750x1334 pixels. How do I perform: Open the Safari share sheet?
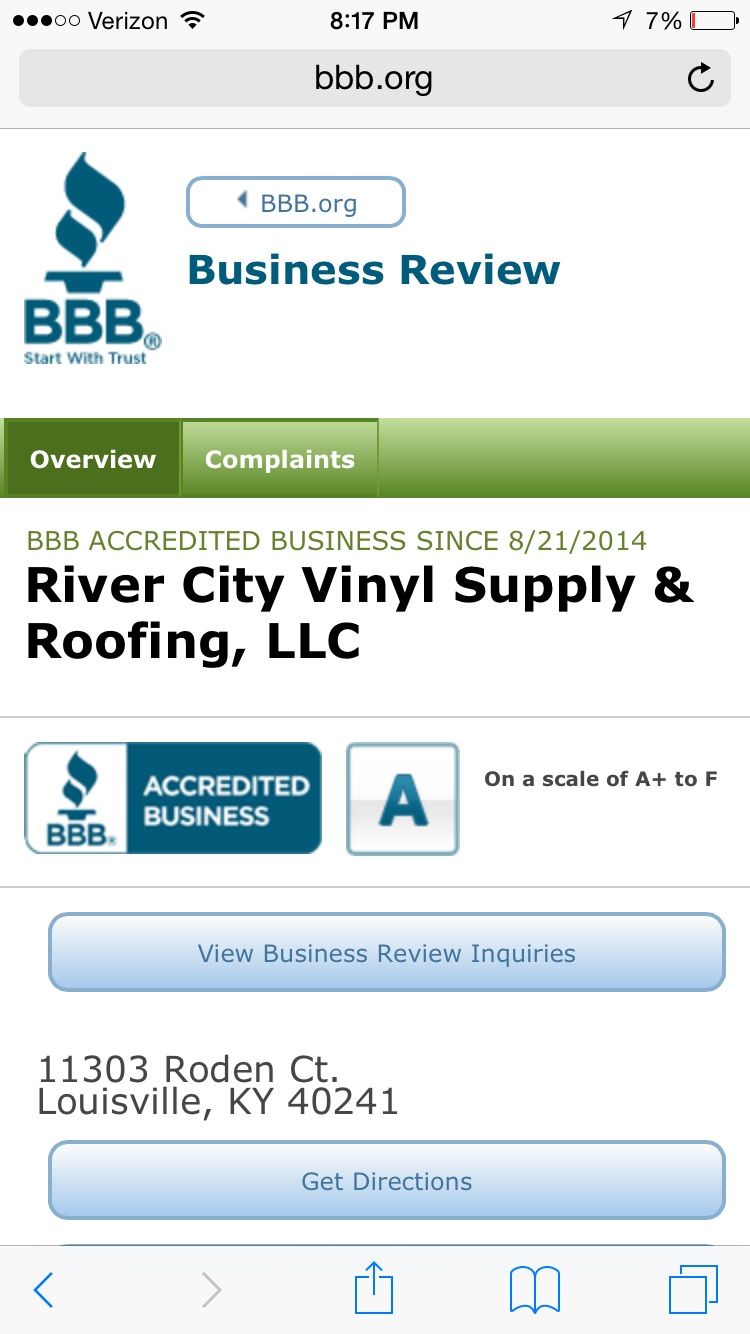[374, 1289]
